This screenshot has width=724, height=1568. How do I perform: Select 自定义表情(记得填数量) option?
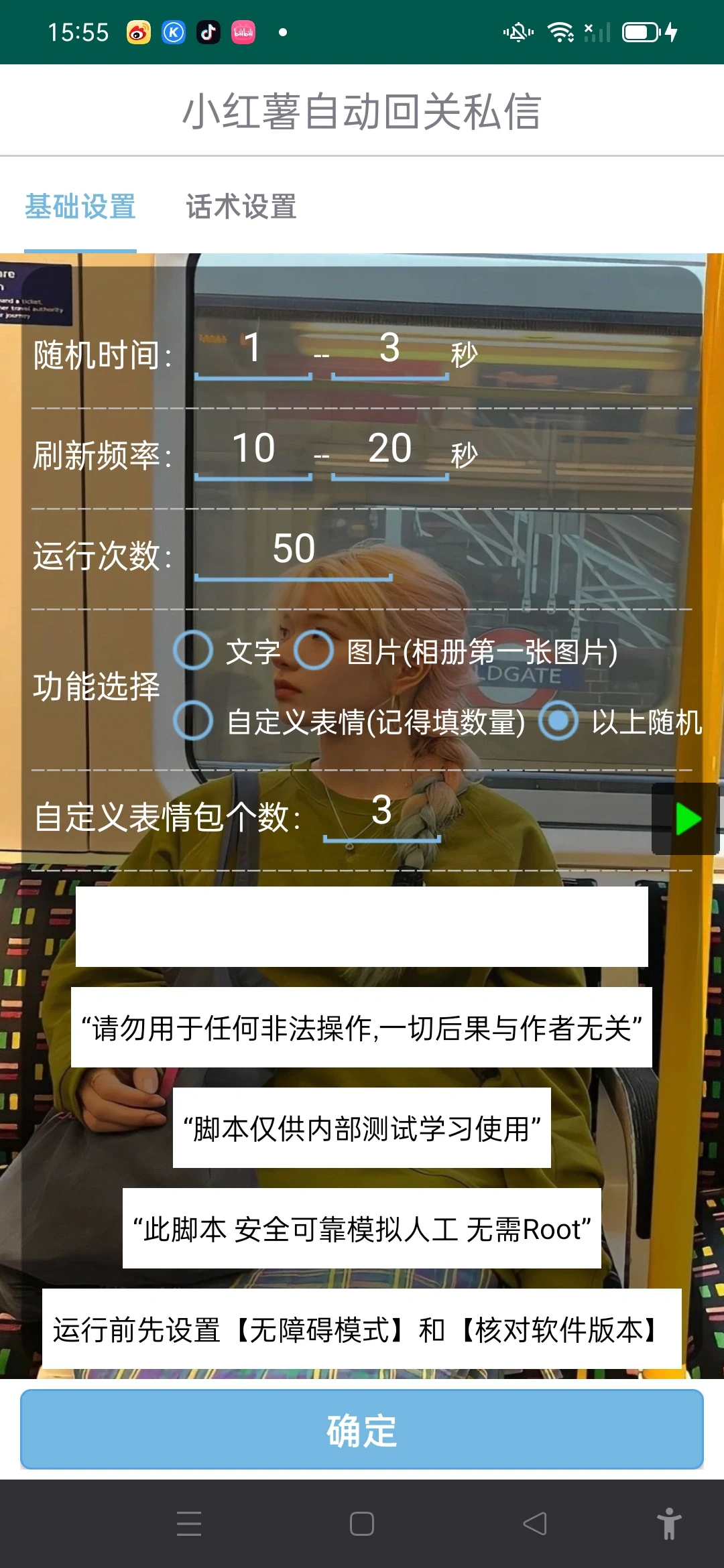pos(194,720)
